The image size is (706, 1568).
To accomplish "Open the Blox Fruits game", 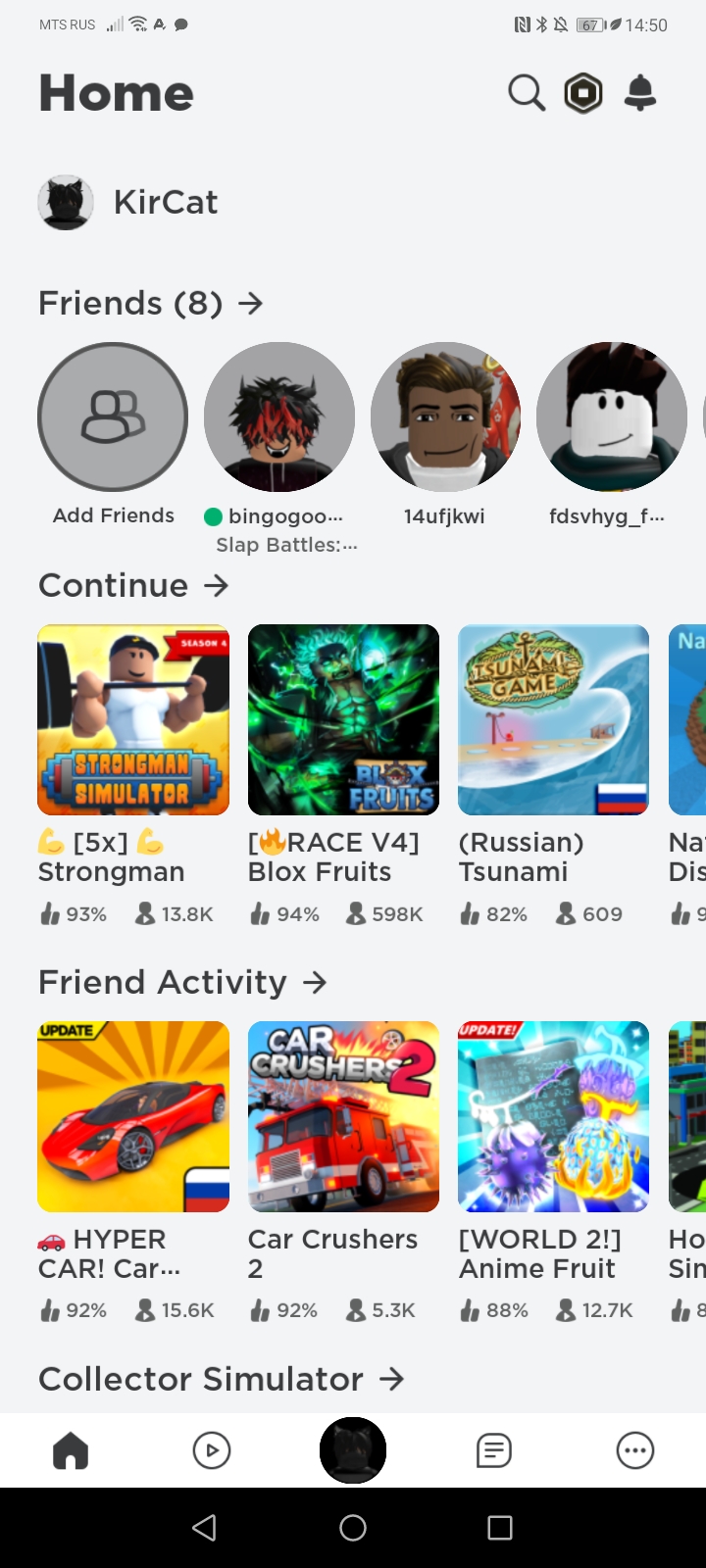I will [343, 720].
